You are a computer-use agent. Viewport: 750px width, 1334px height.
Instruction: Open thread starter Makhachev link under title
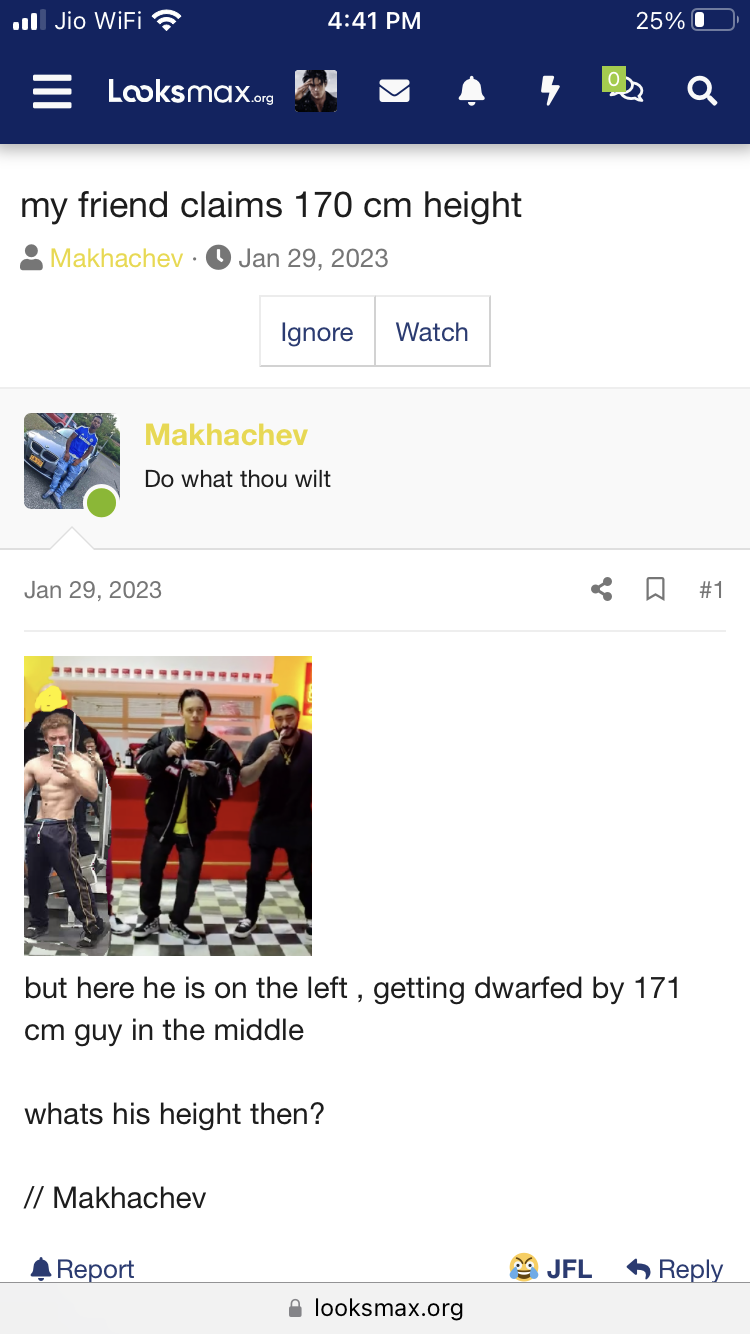coord(116,258)
